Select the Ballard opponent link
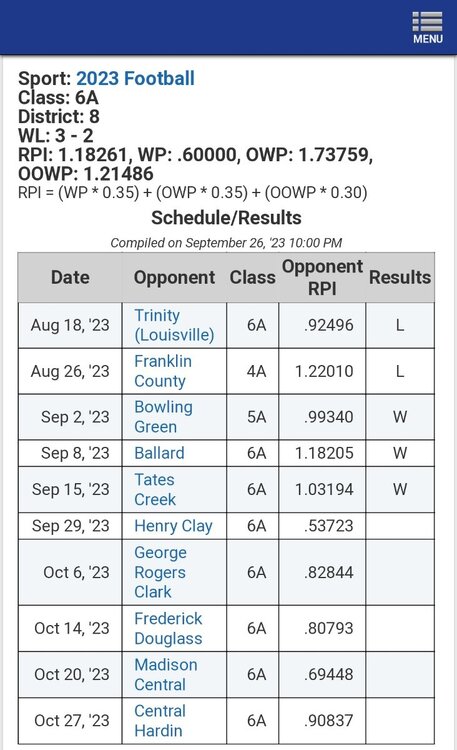 pos(159,453)
